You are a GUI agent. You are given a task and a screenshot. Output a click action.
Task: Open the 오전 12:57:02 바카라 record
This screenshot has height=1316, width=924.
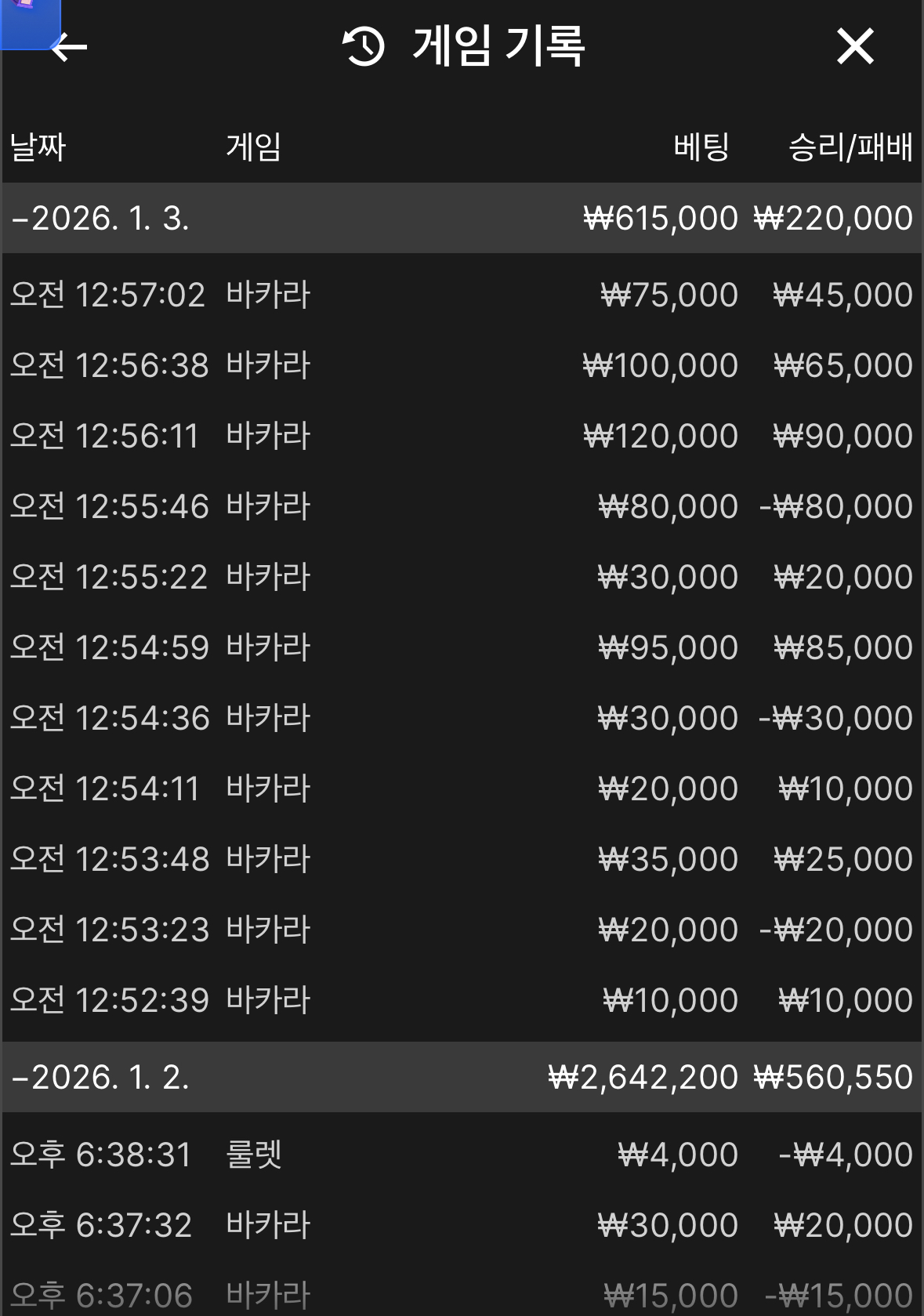(x=461, y=295)
